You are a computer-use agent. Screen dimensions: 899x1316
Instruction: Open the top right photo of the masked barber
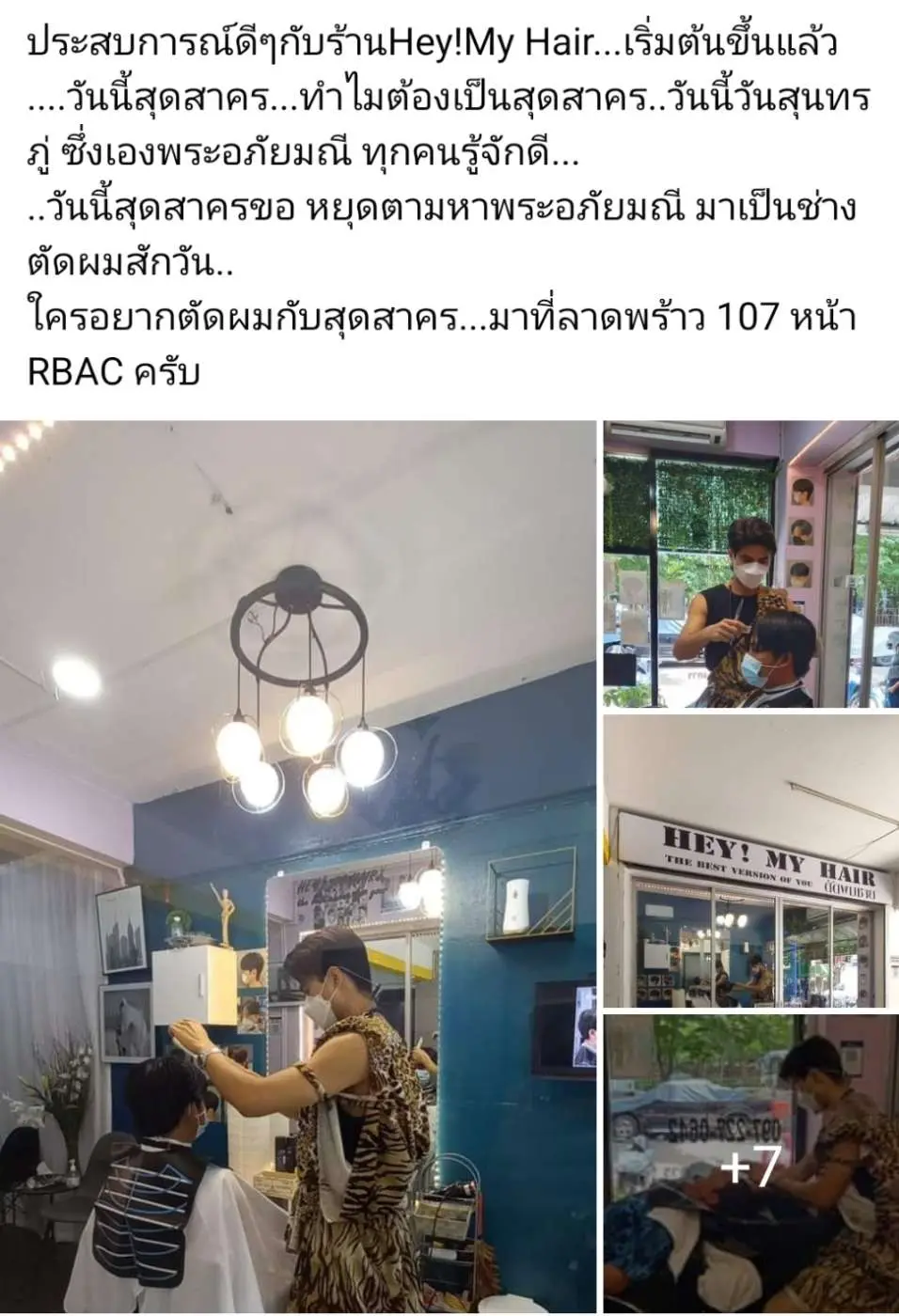click(750, 564)
